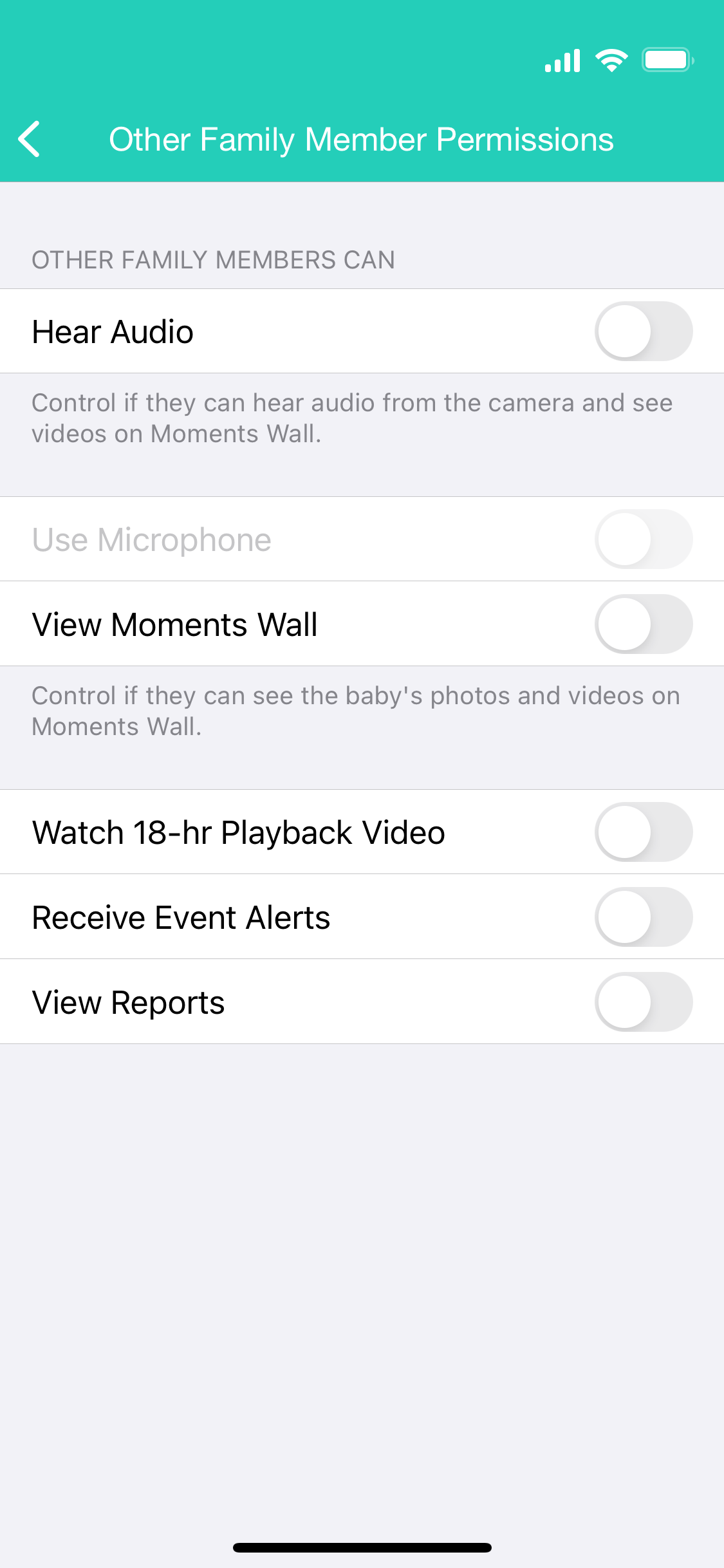Go back using the header arrow
The image size is (724, 1568).
(x=30, y=139)
